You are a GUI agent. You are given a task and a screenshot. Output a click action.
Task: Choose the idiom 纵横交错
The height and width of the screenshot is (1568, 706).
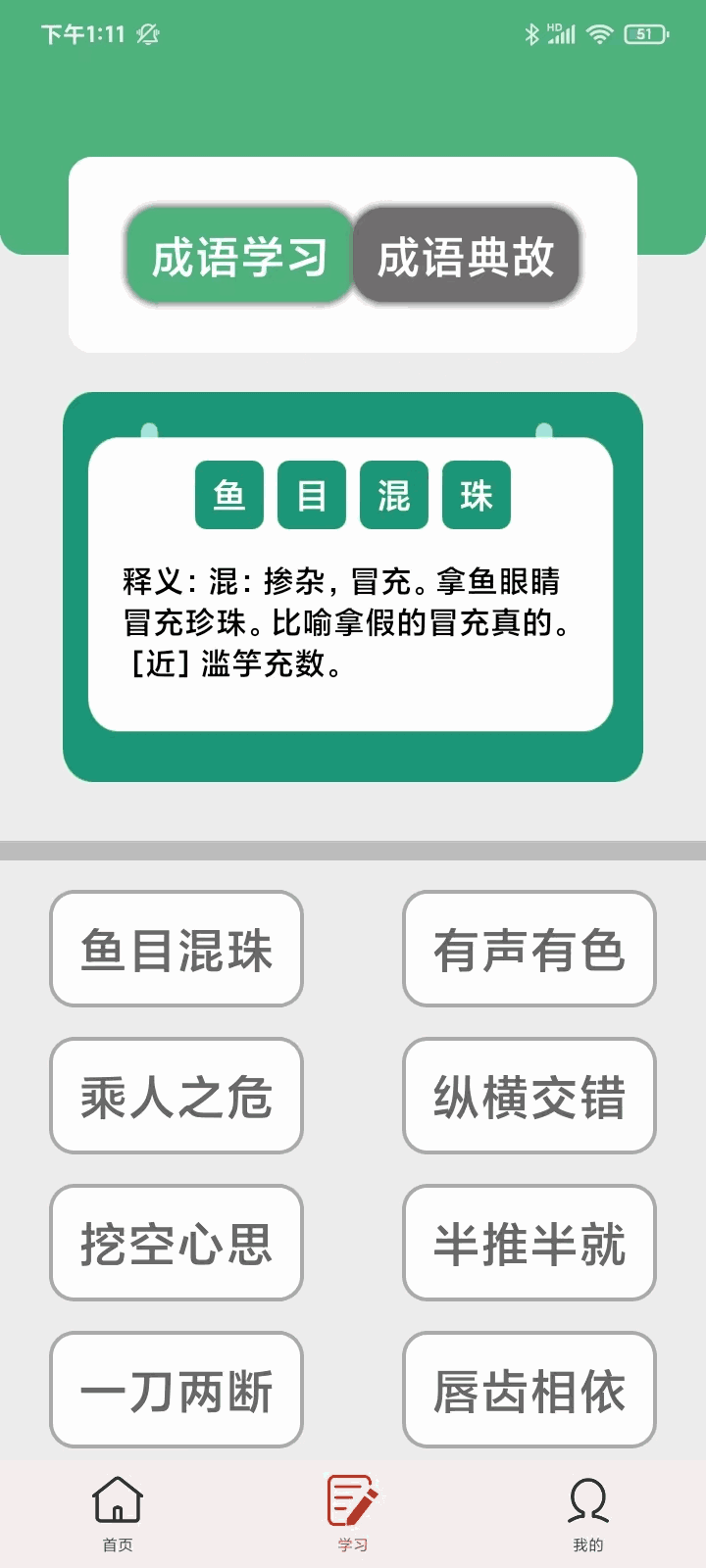point(529,1096)
